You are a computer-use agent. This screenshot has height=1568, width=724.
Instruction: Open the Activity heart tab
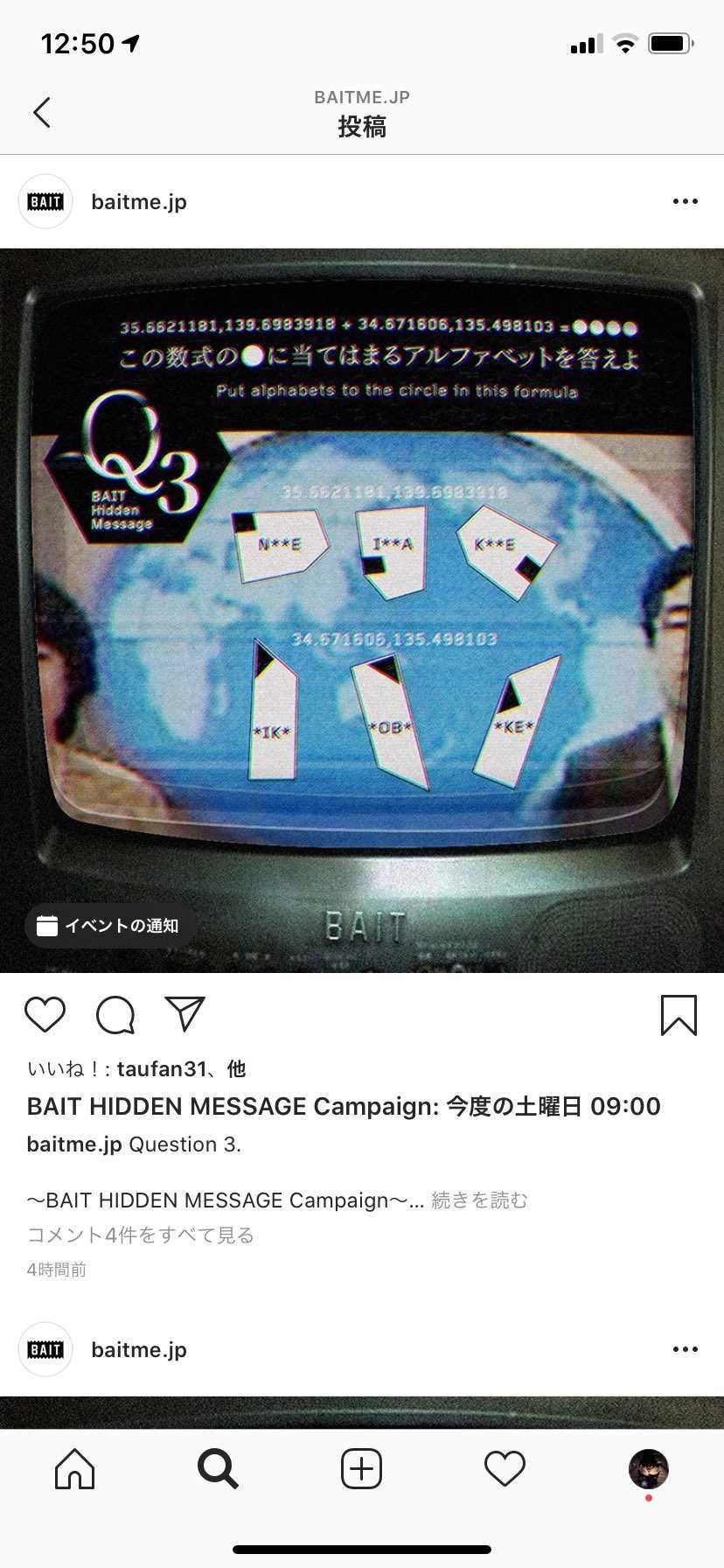tap(505, 1468)
